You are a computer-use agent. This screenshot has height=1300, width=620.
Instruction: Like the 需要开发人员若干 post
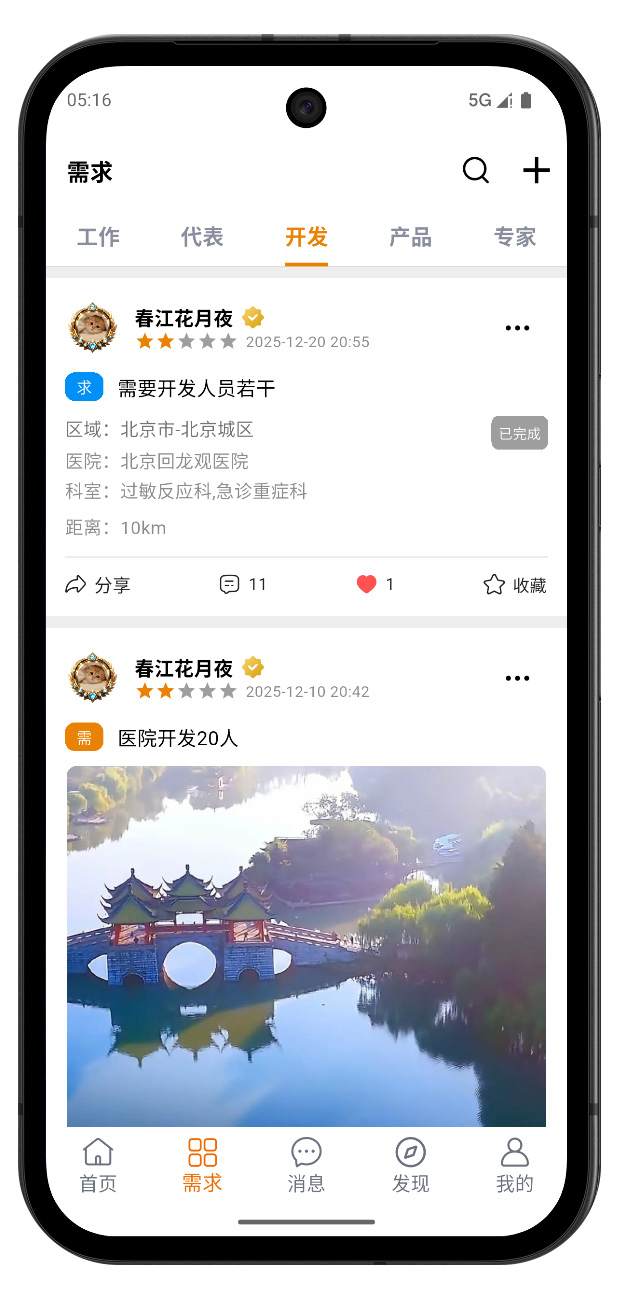click(x=374, y=585)
